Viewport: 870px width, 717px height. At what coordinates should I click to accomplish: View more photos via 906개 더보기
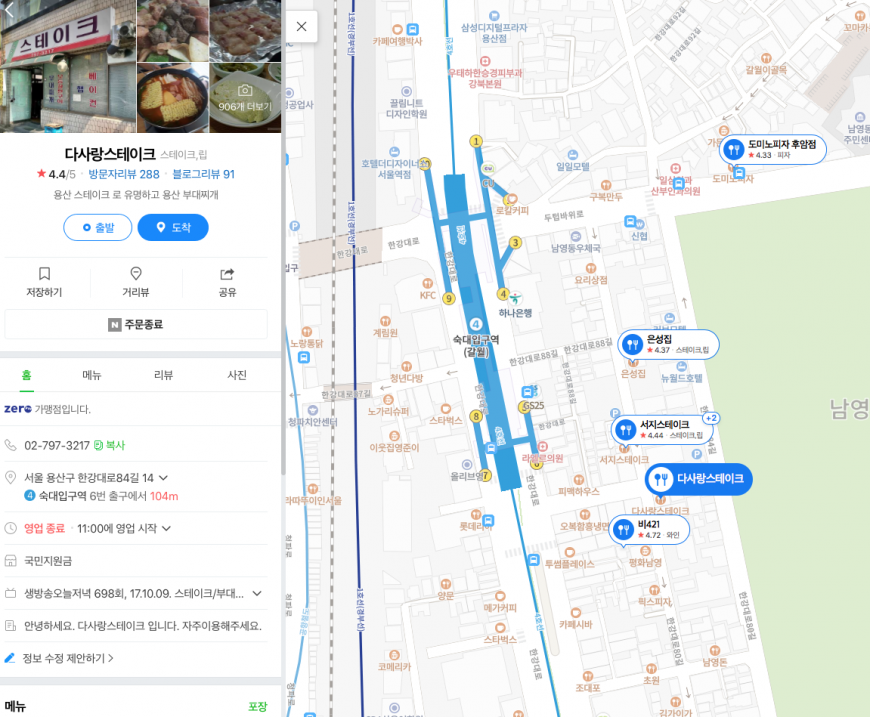tap(245, 98)
